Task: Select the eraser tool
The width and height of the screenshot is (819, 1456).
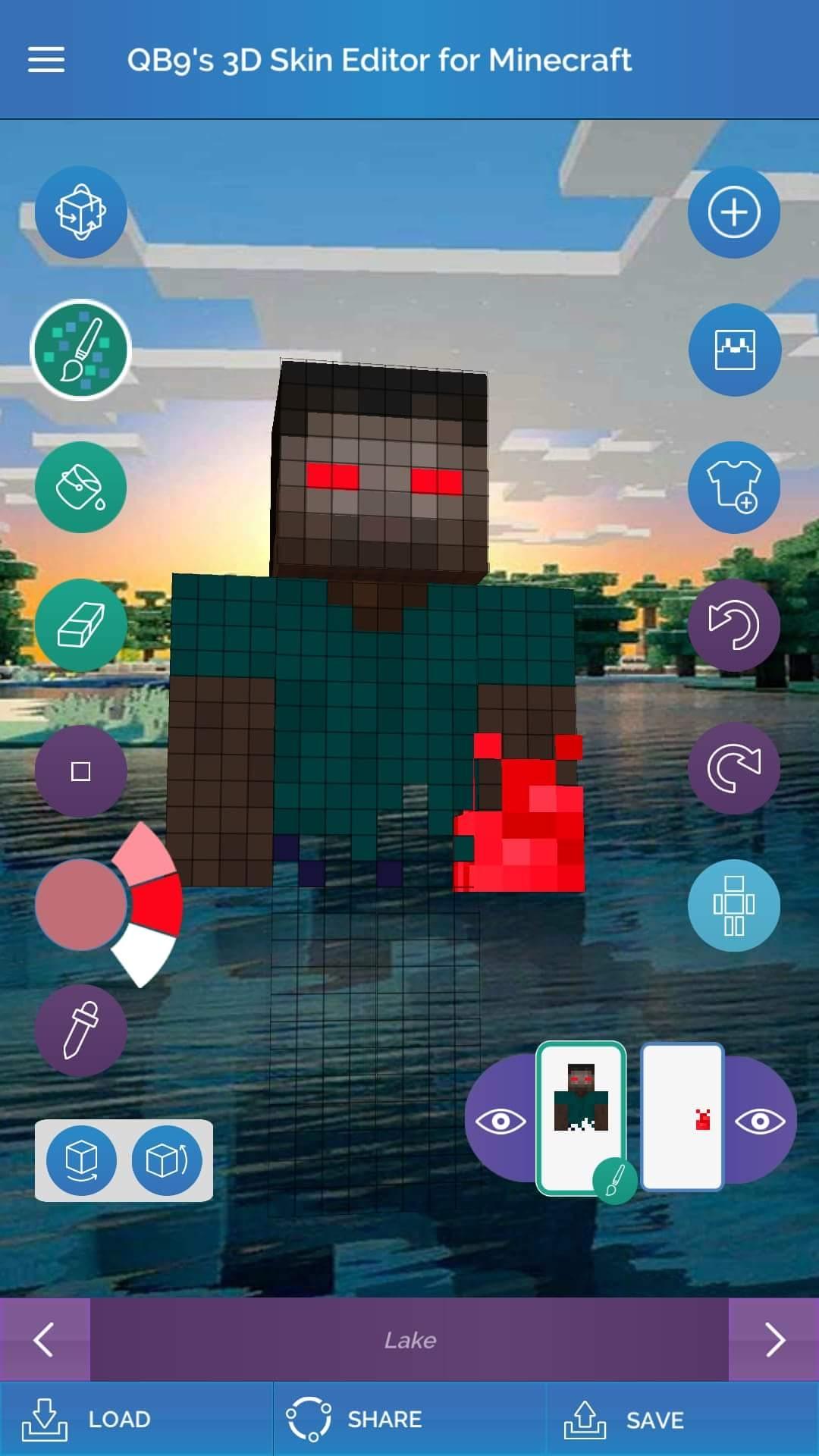Action: (81, 625)
